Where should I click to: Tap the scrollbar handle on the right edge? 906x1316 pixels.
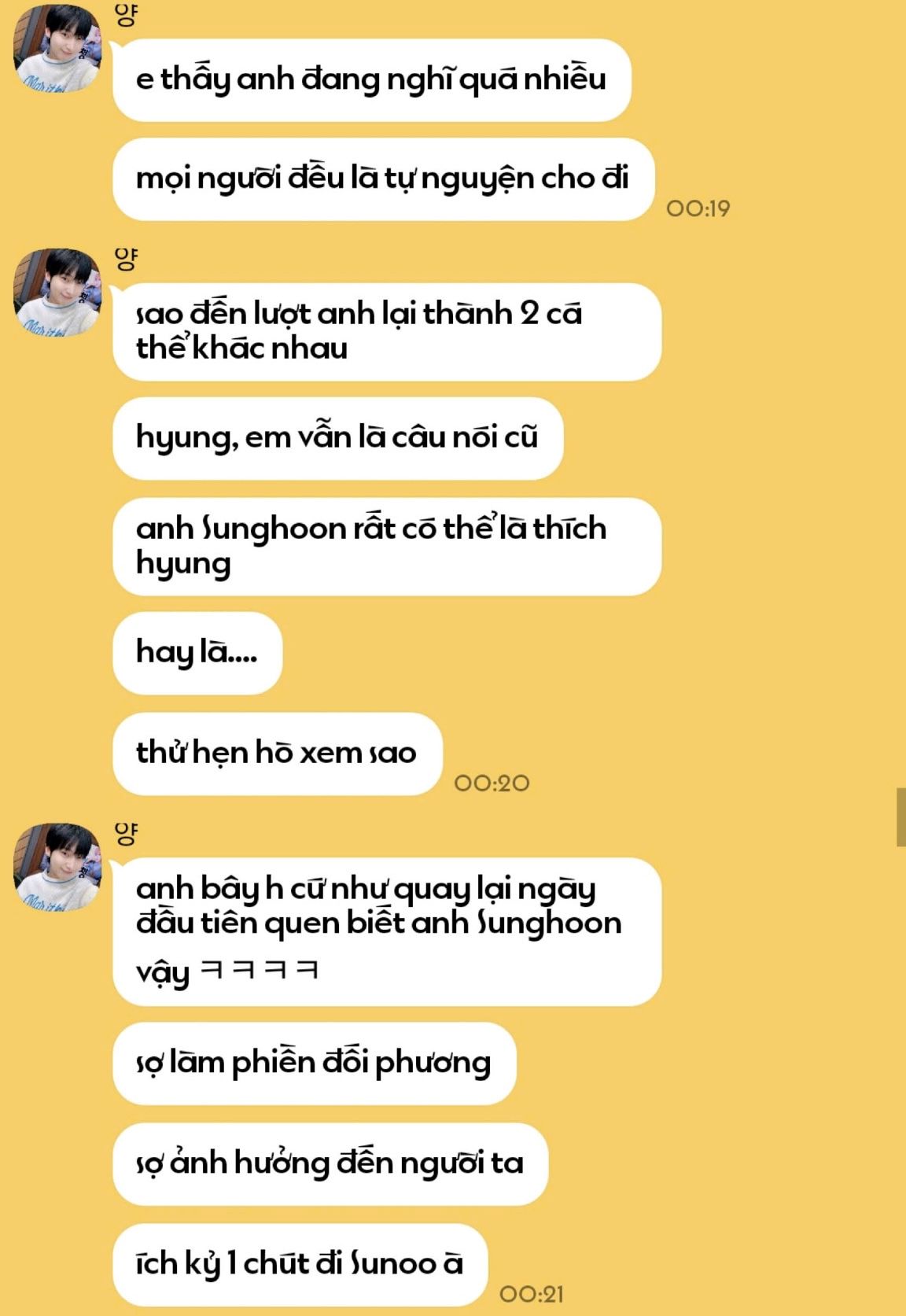coord(900,817)
